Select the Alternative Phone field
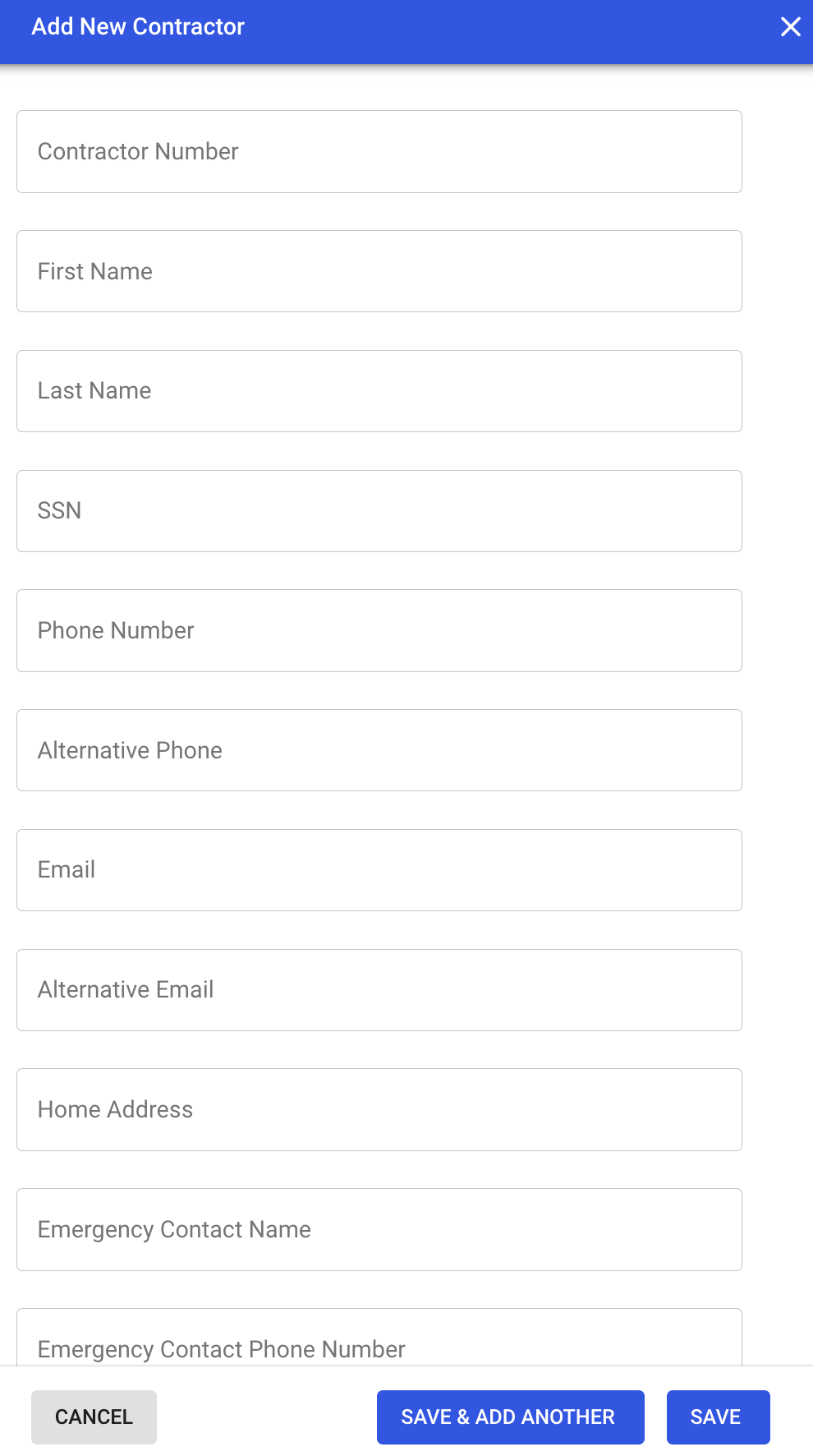 pyautogui.click(x=379, y=750)
